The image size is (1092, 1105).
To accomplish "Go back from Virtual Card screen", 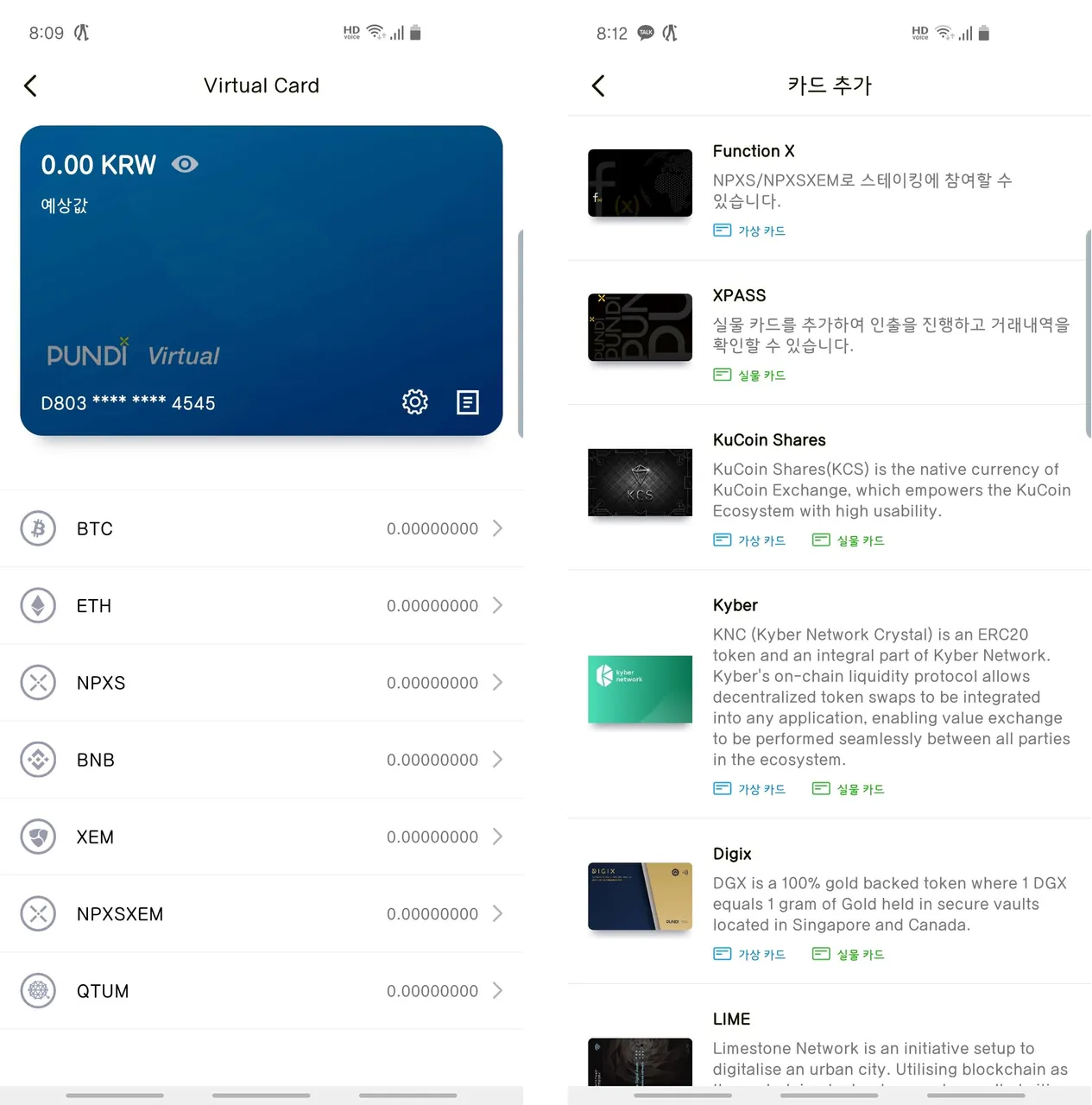I will pyautogui.click(x=31, y=85).
